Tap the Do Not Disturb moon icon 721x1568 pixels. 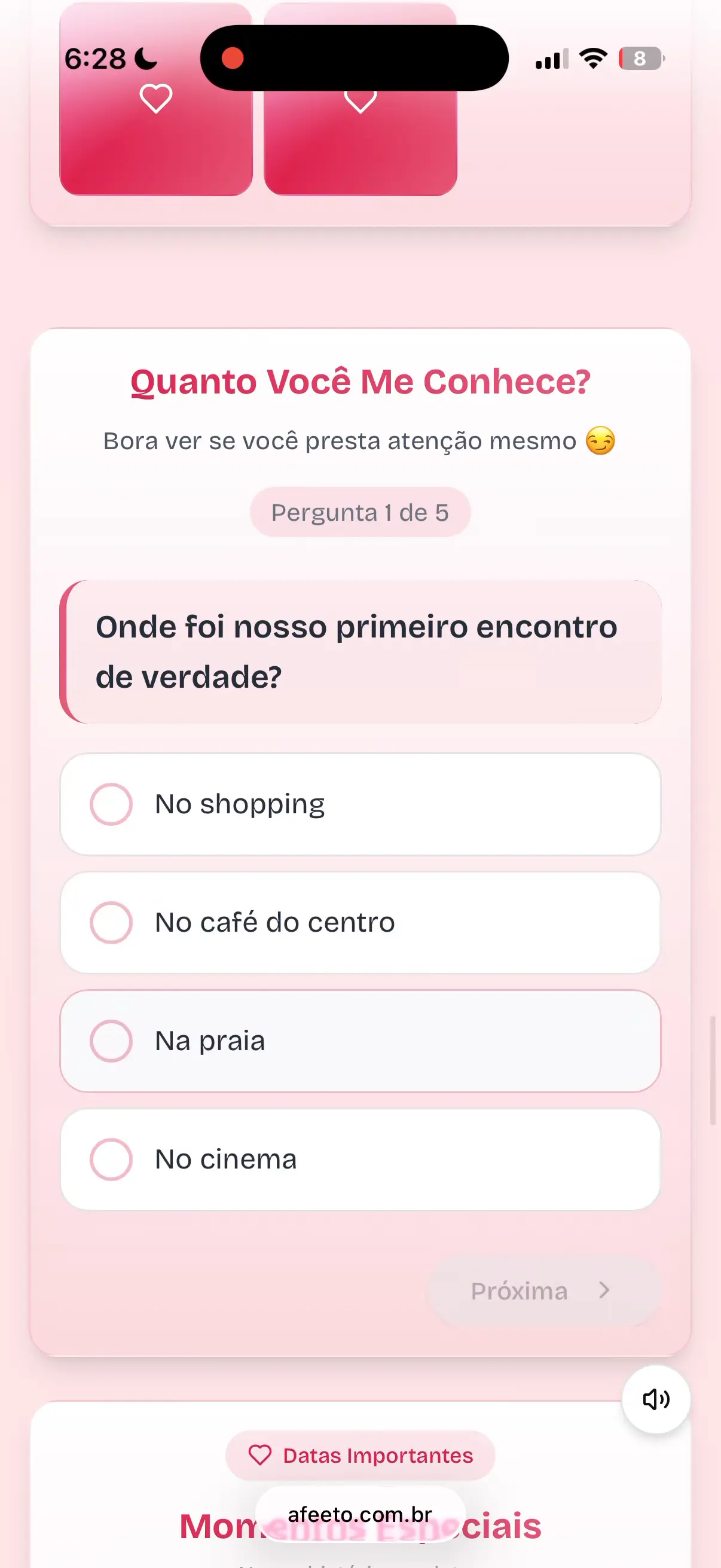click(144, 59)
